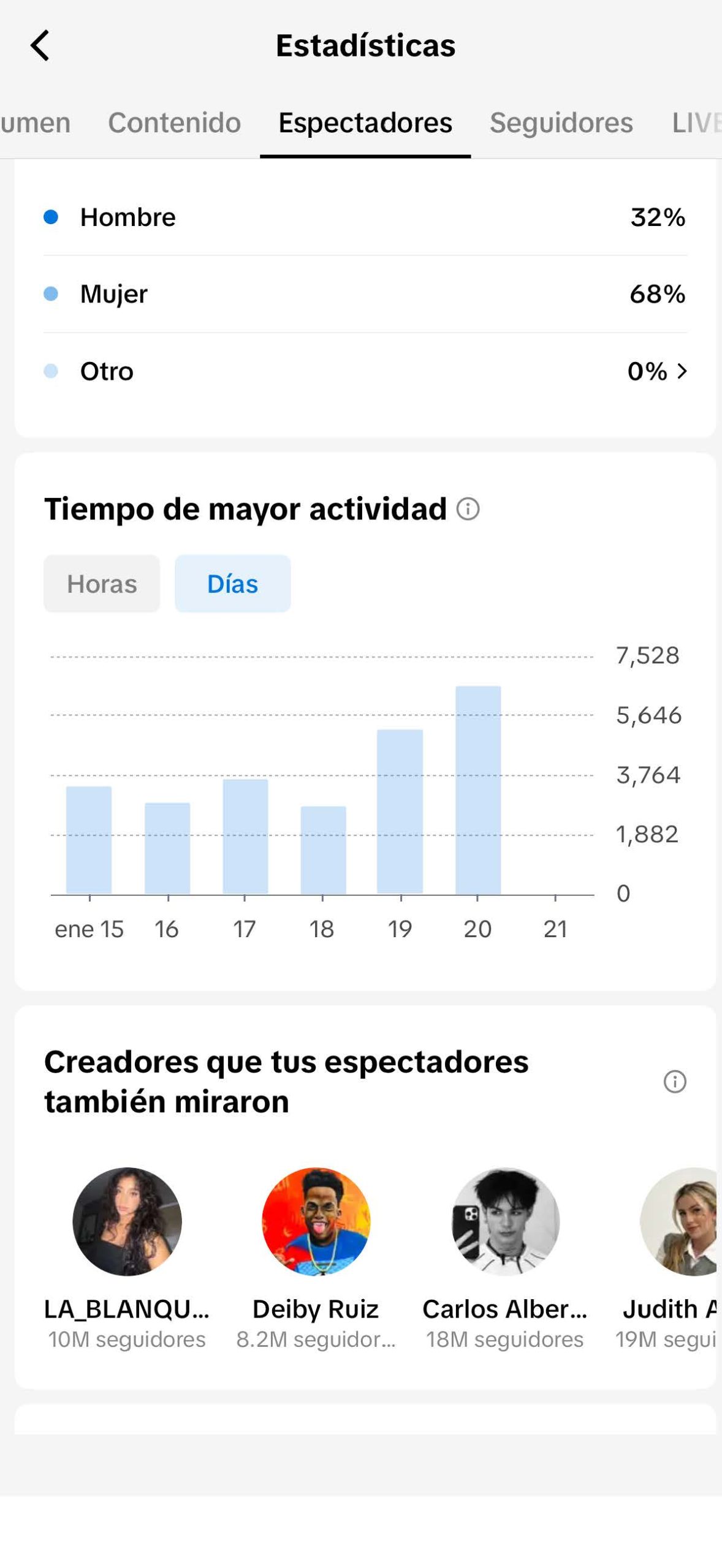Screen dimensions: 722x1568
Task: Tap the Mujer legend color dot
Action: coord(51,293)
